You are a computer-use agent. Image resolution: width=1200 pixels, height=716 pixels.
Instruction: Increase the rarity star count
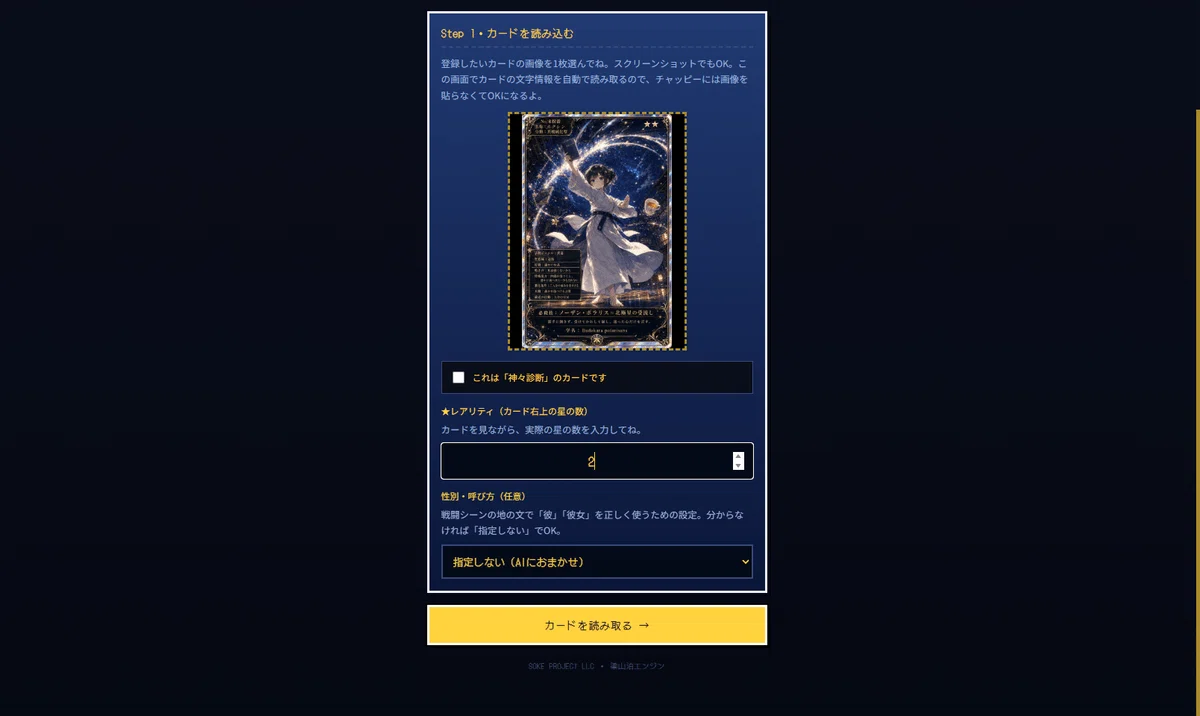[738, 456]
